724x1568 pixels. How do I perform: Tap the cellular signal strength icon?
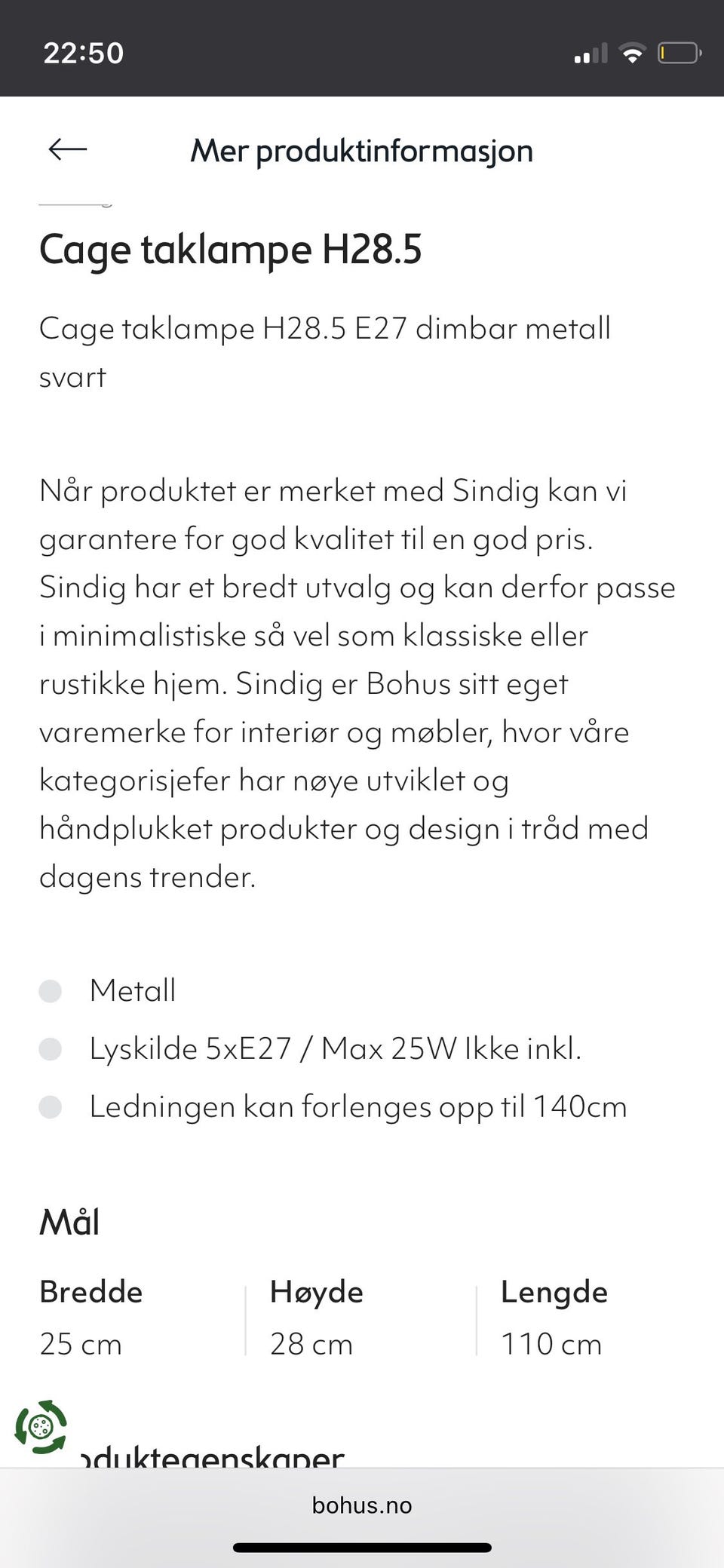tap(591, 51)
